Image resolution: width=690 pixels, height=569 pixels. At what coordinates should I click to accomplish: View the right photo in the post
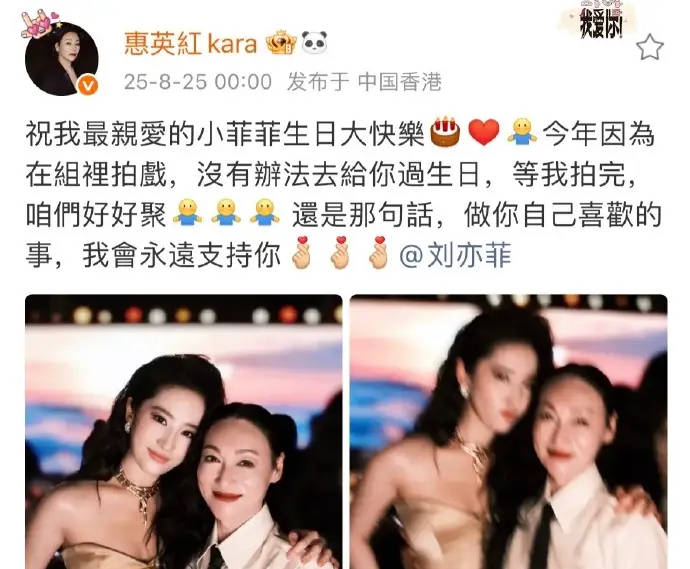coord(508,432)
